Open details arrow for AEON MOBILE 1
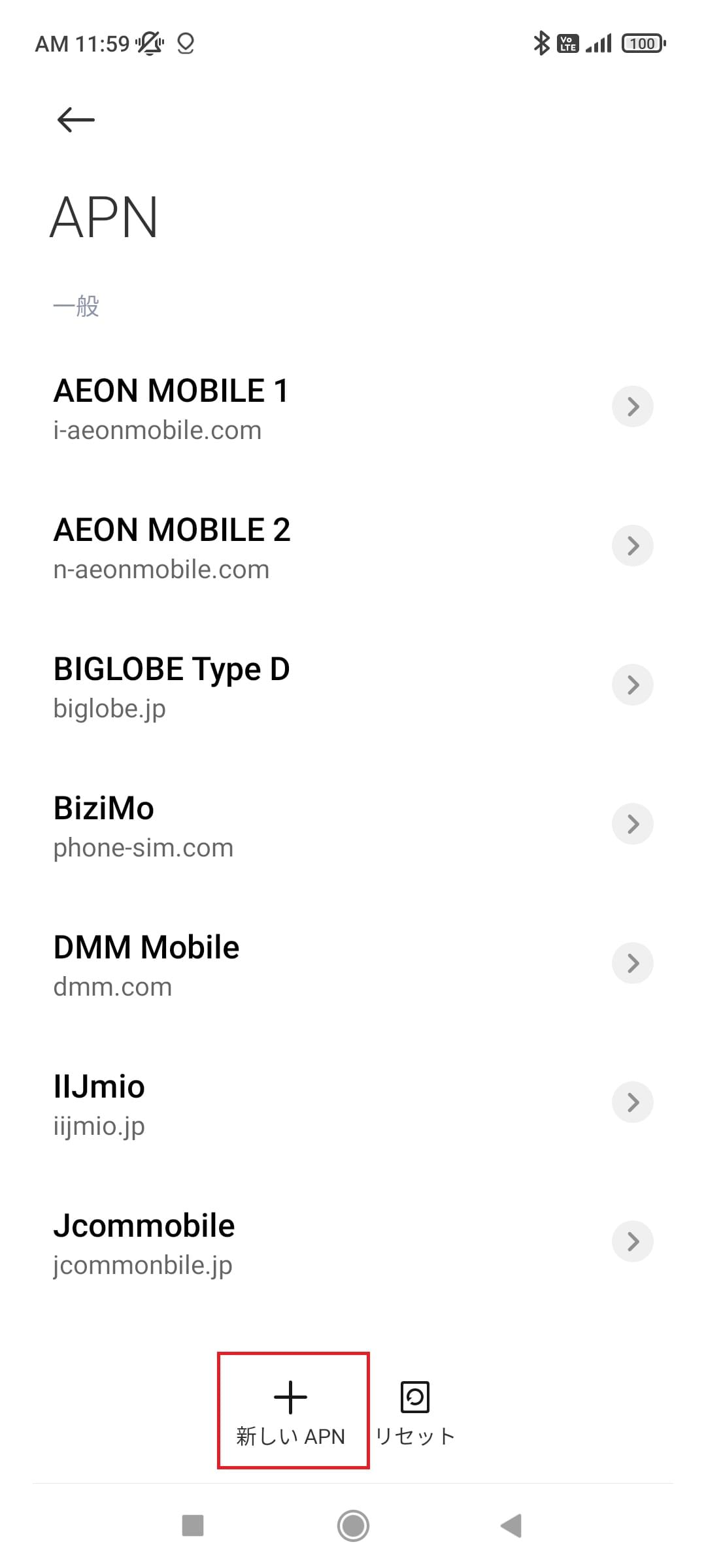 tap(632, 406)
